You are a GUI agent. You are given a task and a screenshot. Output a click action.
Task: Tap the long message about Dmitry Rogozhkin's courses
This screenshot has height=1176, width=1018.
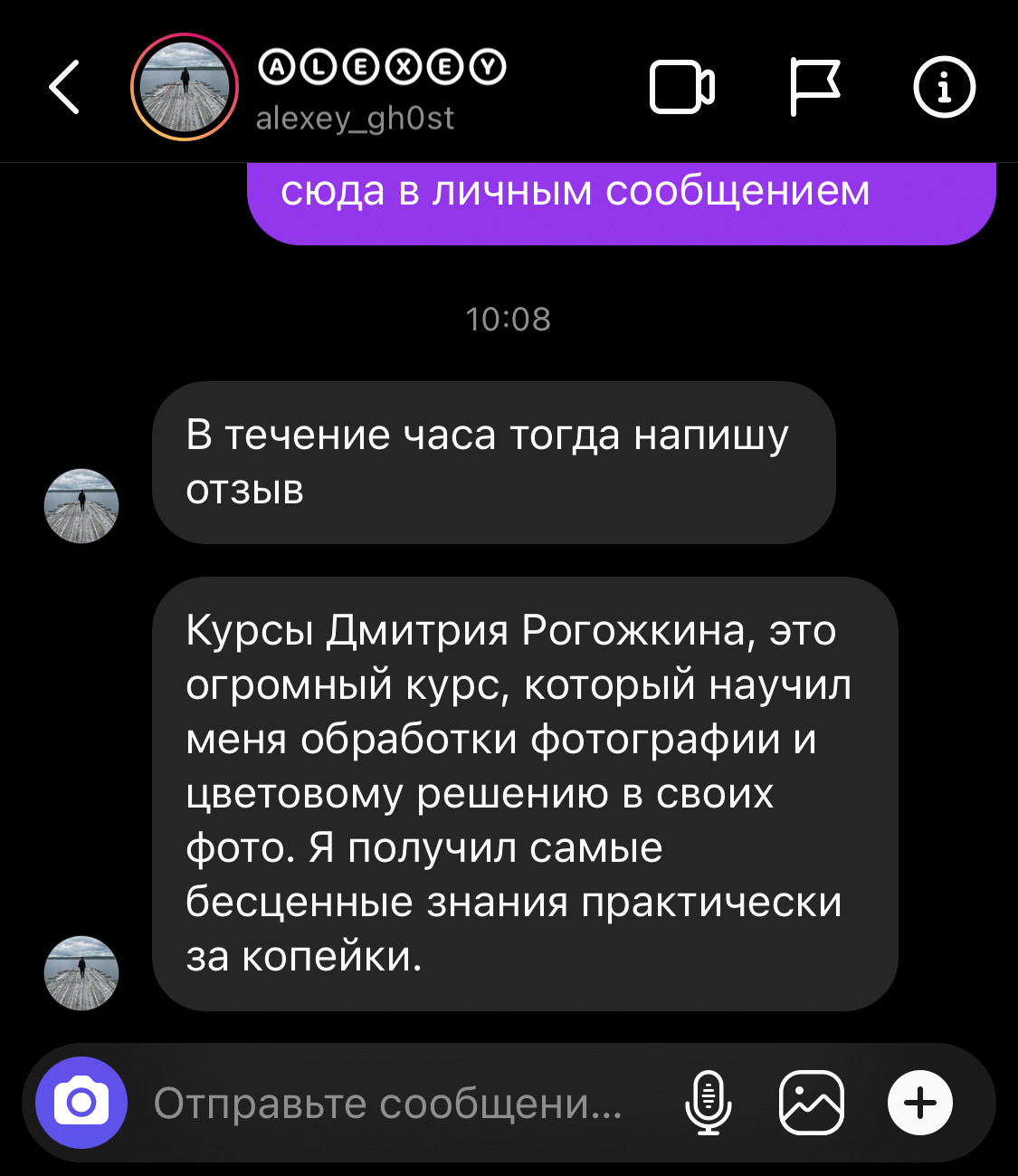tap(525, 792)
